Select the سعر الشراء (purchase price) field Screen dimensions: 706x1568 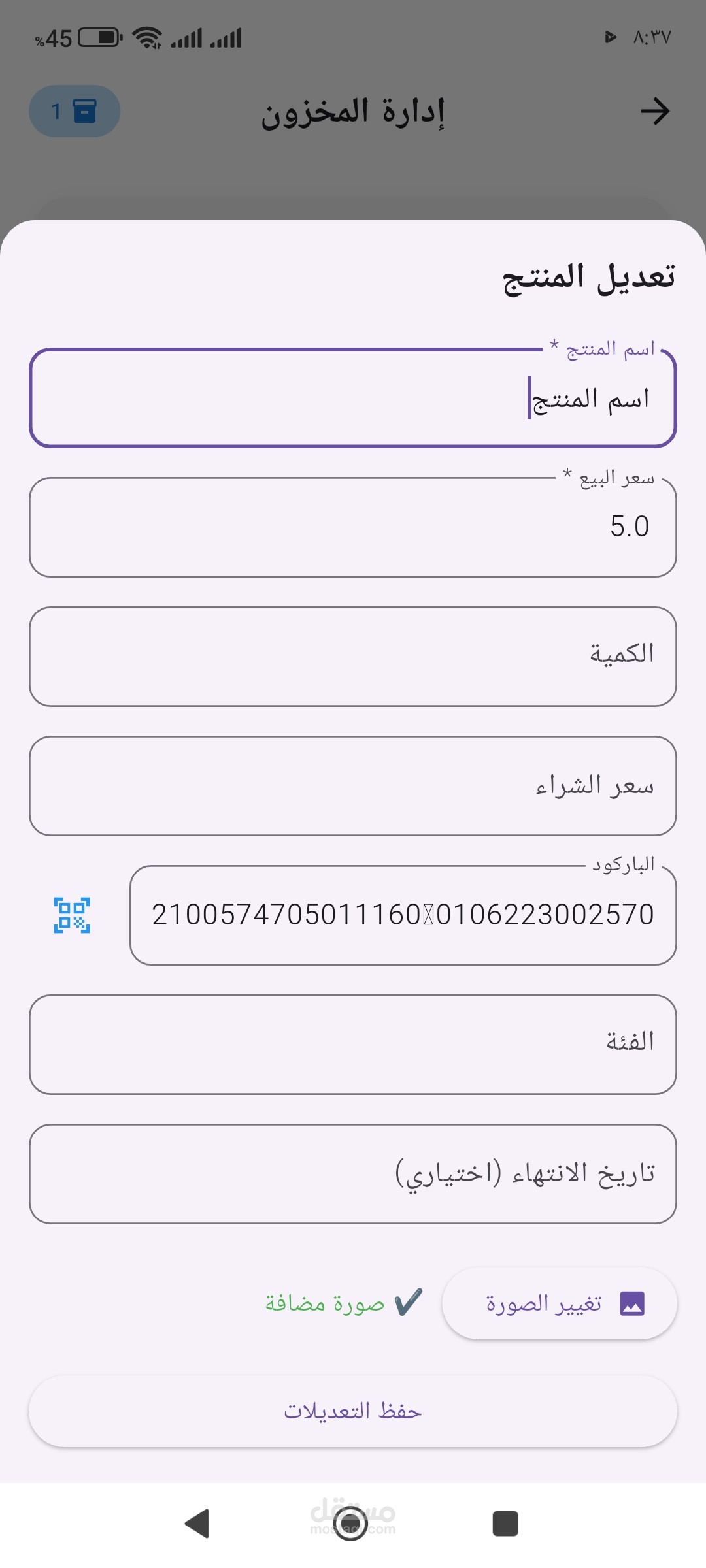coord(353,786)
